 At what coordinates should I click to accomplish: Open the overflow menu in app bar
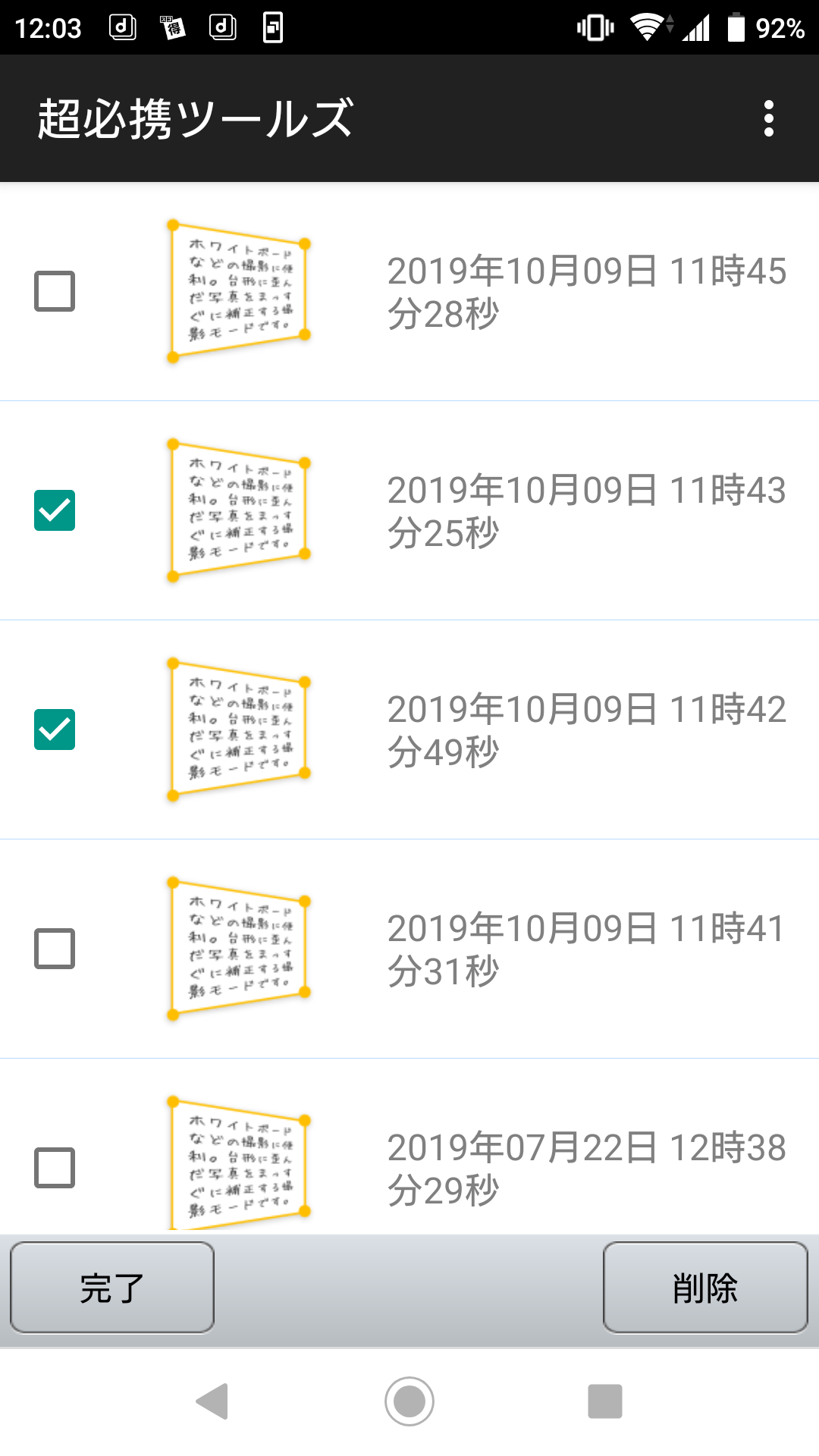(x=769, y=118)
